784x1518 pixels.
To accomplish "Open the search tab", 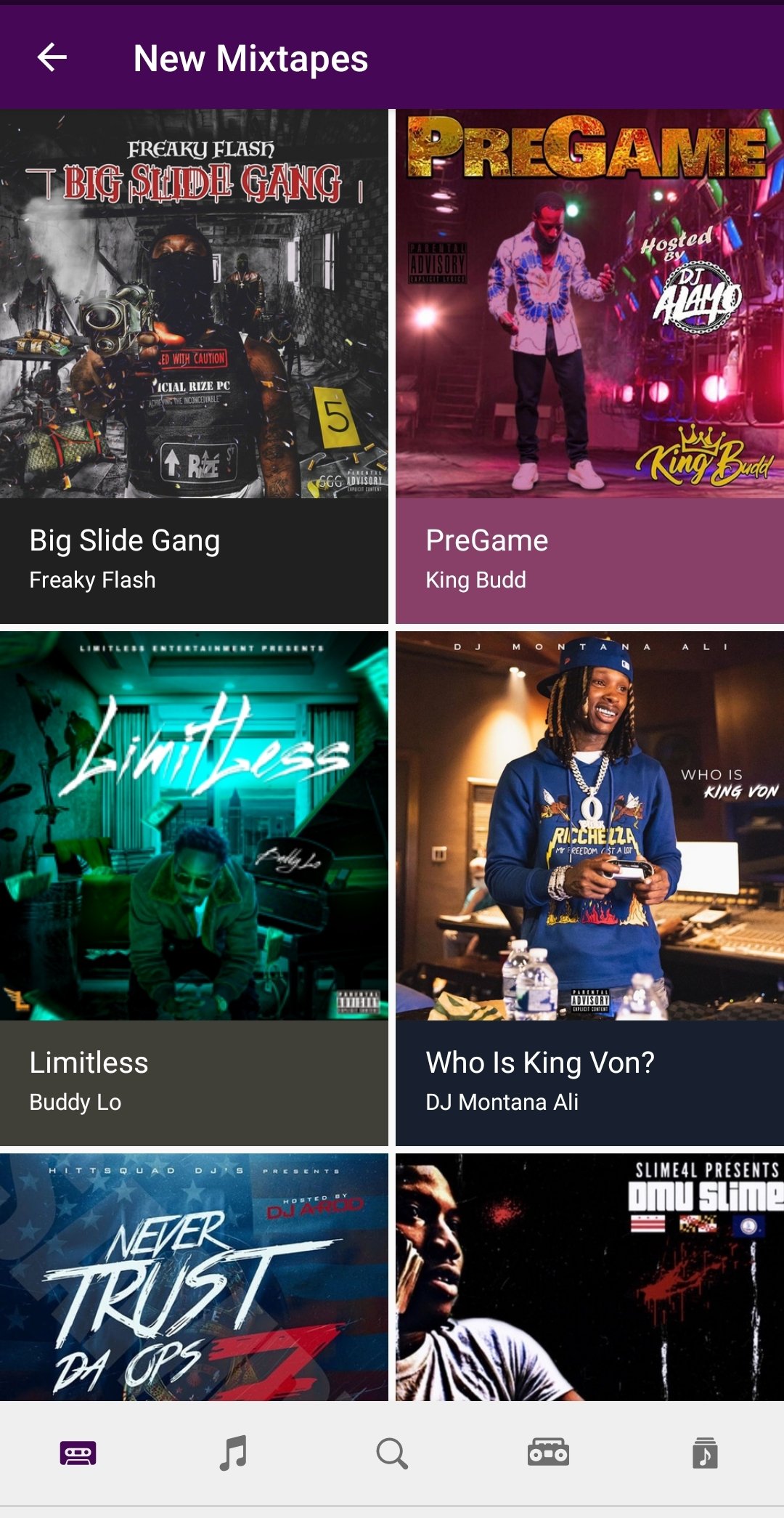I will pos(392,1453).
